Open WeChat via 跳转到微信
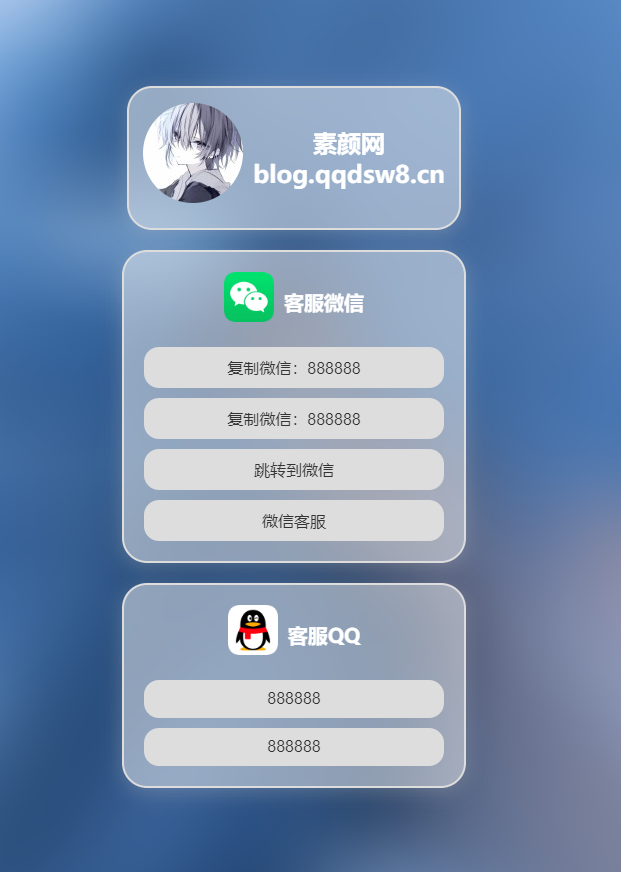621x872 pixels. pos(293,470)
